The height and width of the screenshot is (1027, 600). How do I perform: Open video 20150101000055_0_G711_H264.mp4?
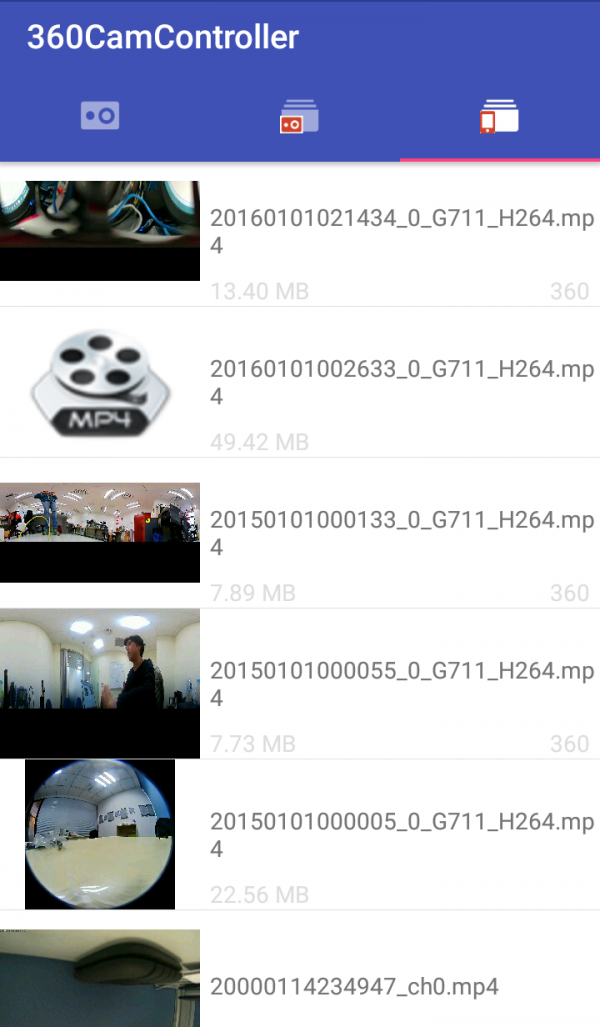[x=300, y=685]
